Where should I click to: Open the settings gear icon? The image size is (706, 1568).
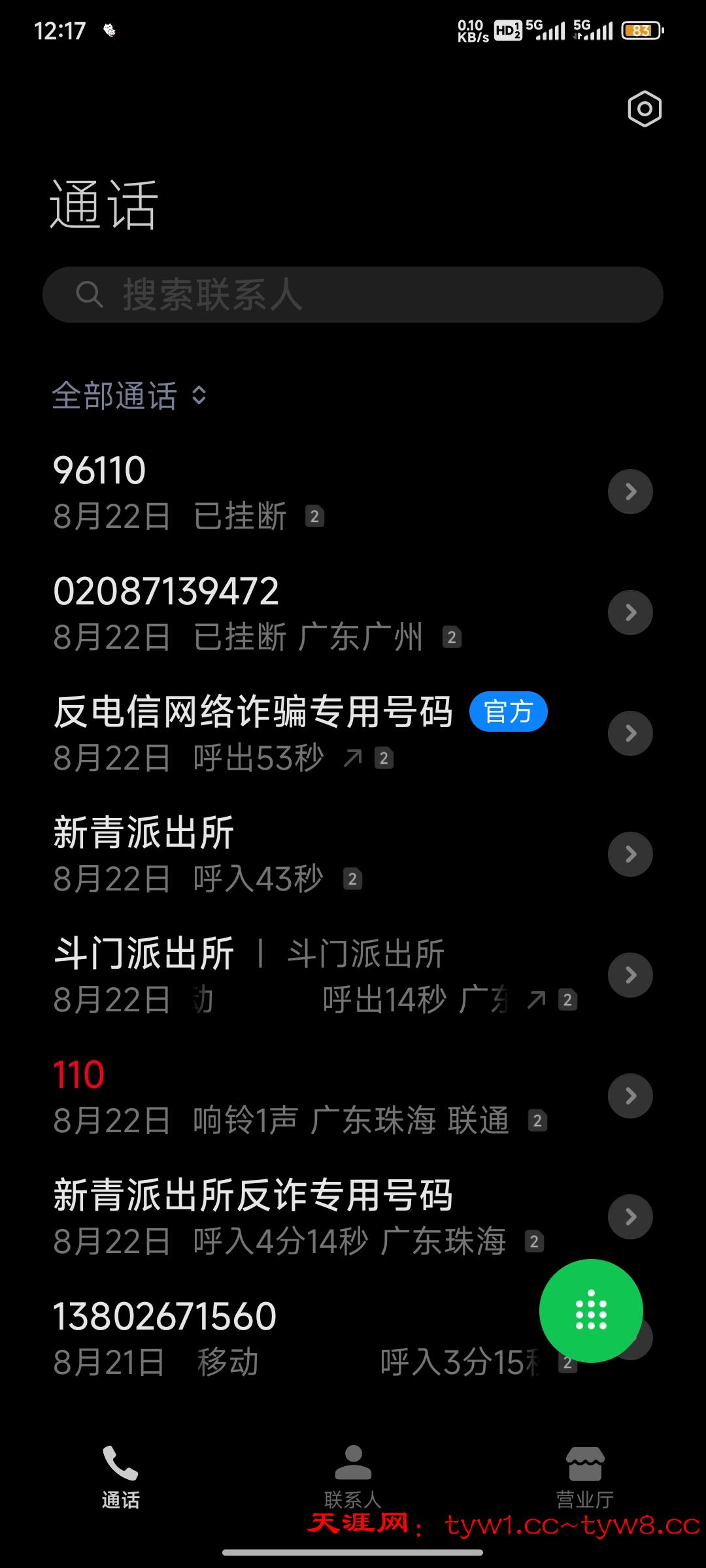(645, 108)
